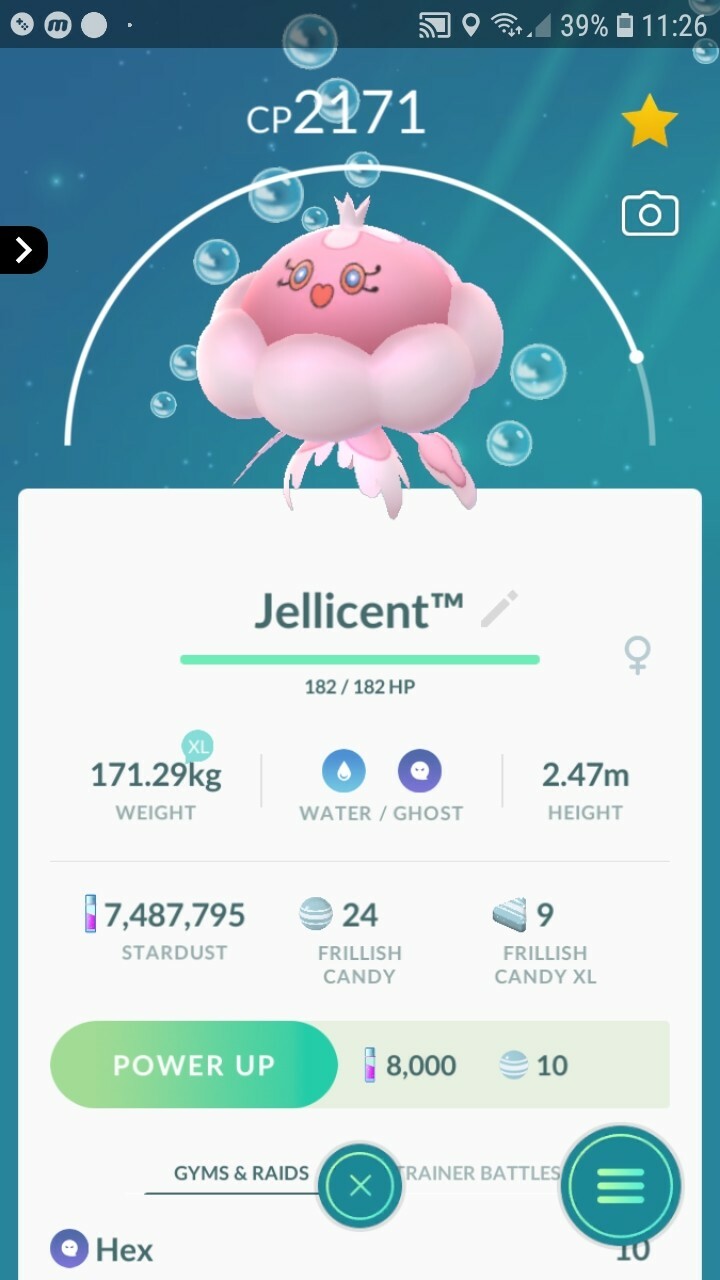Close the Pokémon details screen

361,1186
